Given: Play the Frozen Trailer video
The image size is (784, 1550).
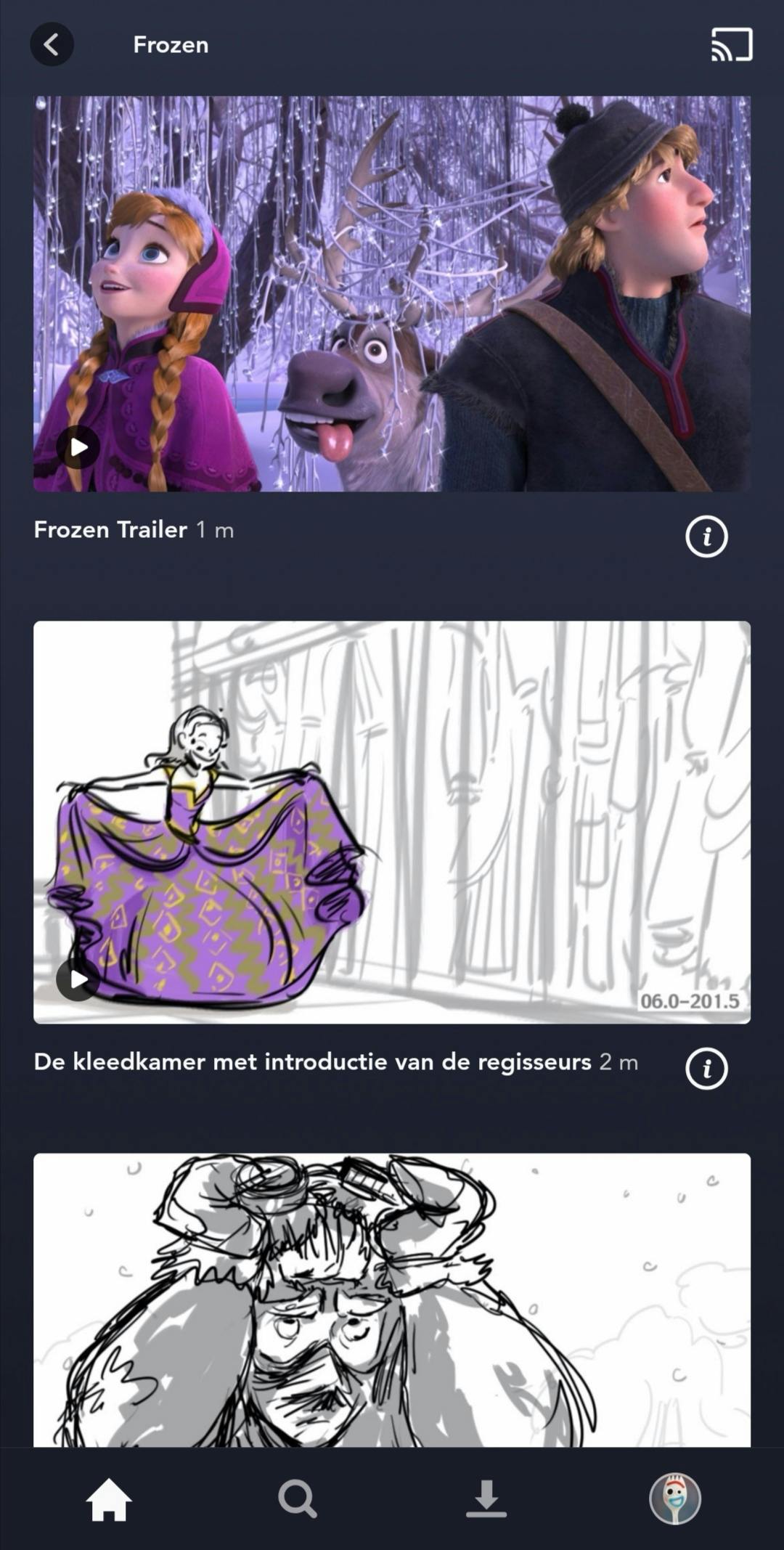Looking at the screenshot, I should (x=78, y=447).
